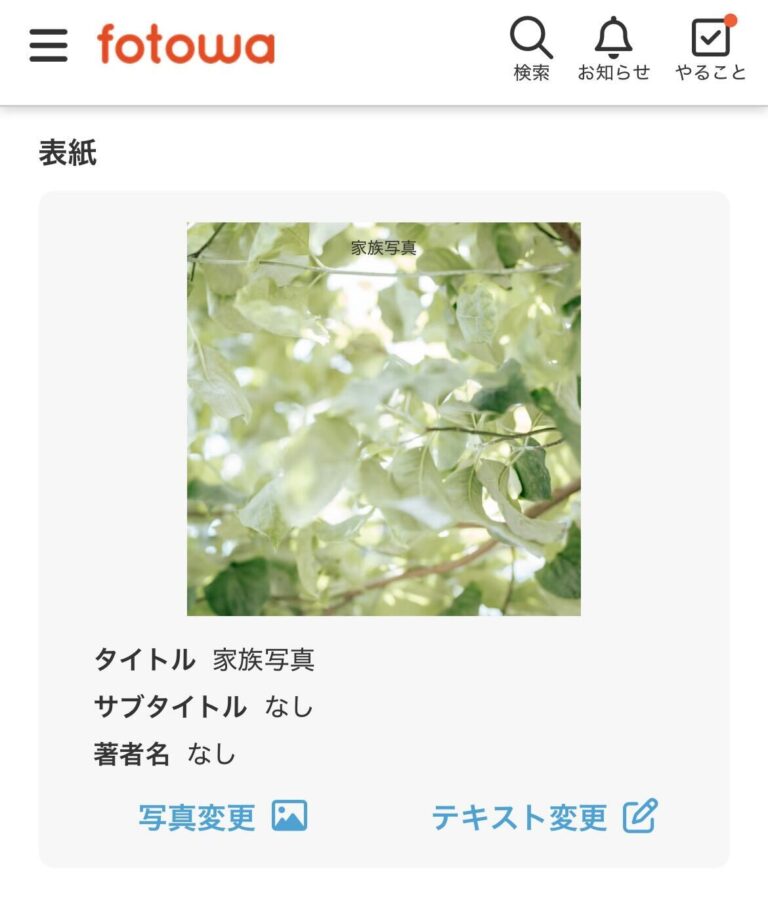Click the magnifying glass search icon
Screen dimensions: 768x910
[x=533, y=38]
